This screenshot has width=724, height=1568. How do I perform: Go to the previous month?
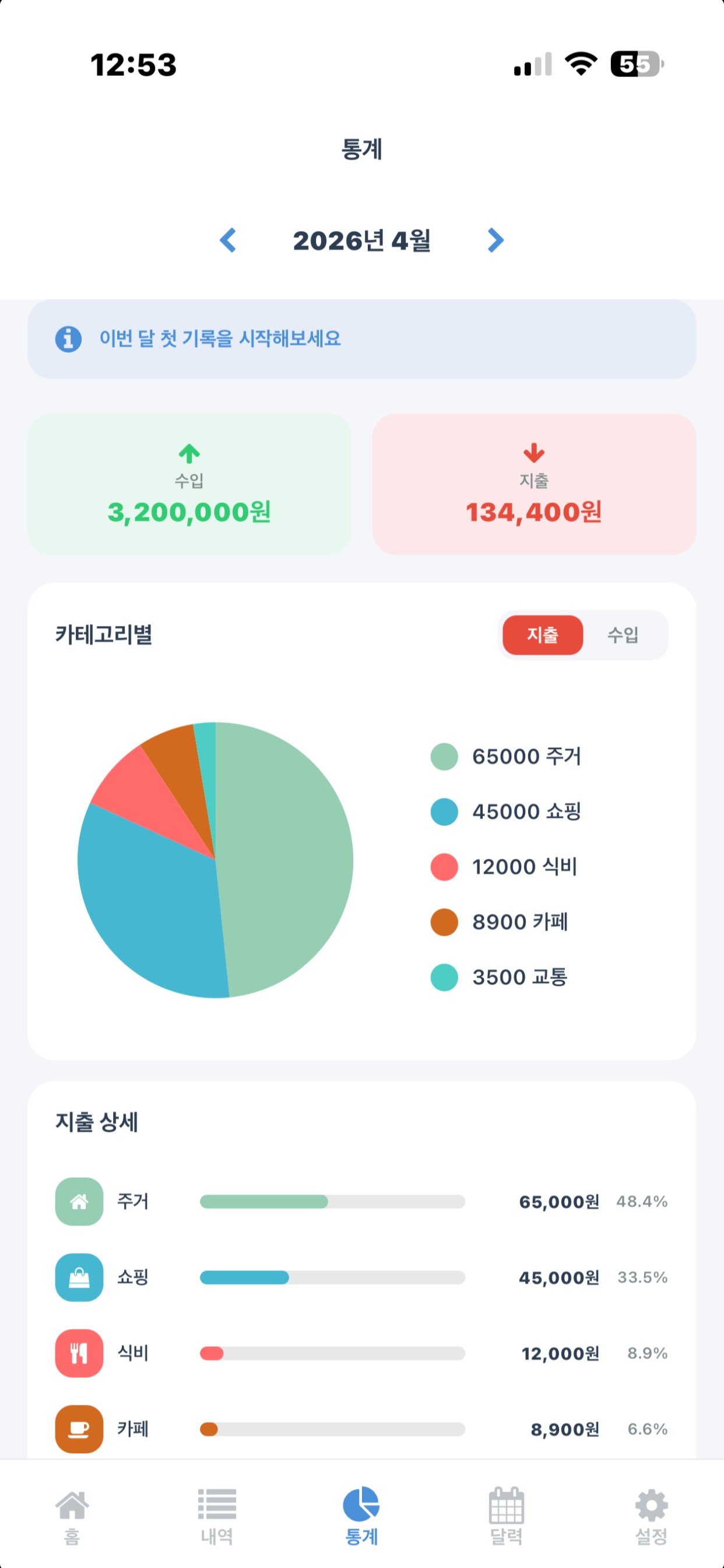coord(229,241)
